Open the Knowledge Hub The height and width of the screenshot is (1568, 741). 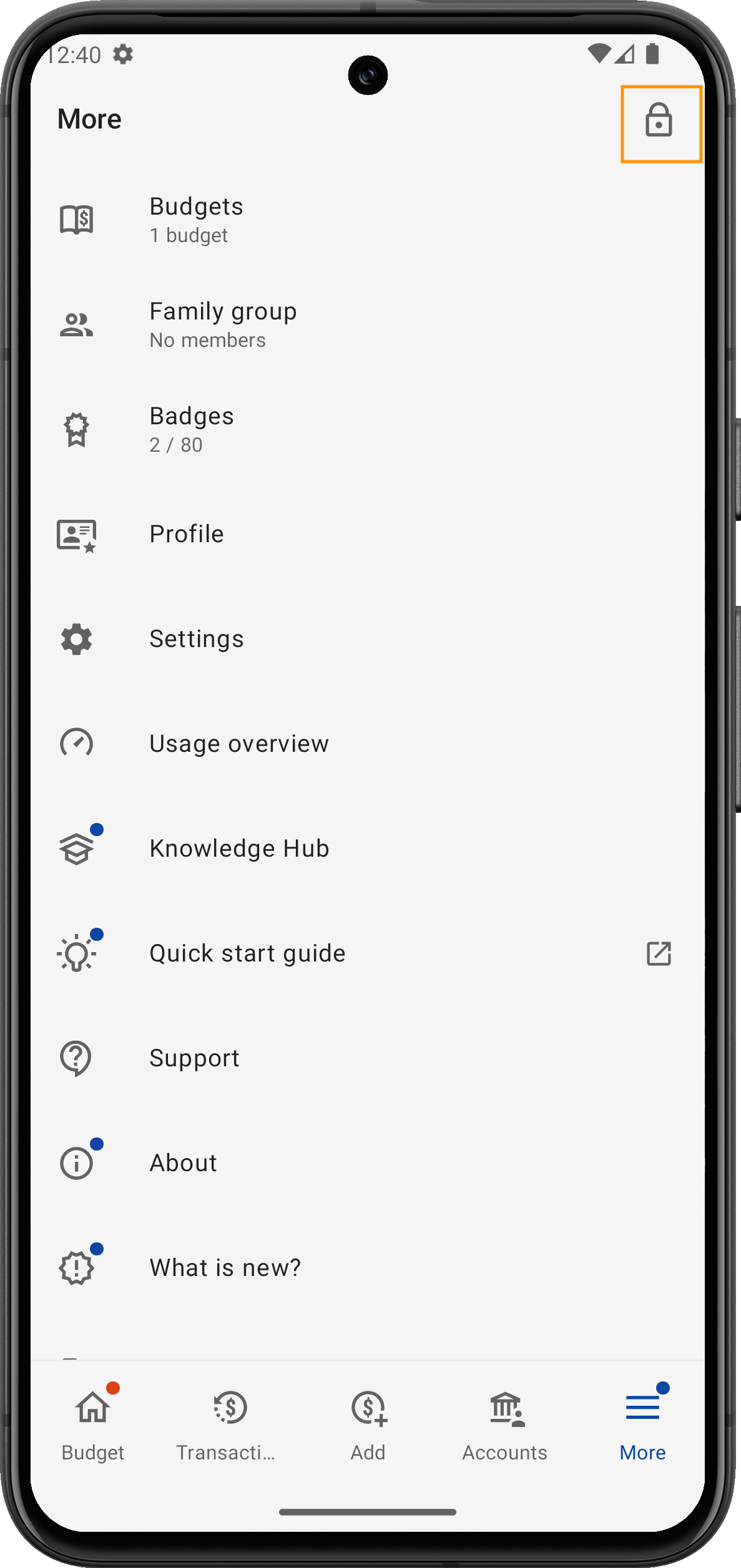point(238,849)
